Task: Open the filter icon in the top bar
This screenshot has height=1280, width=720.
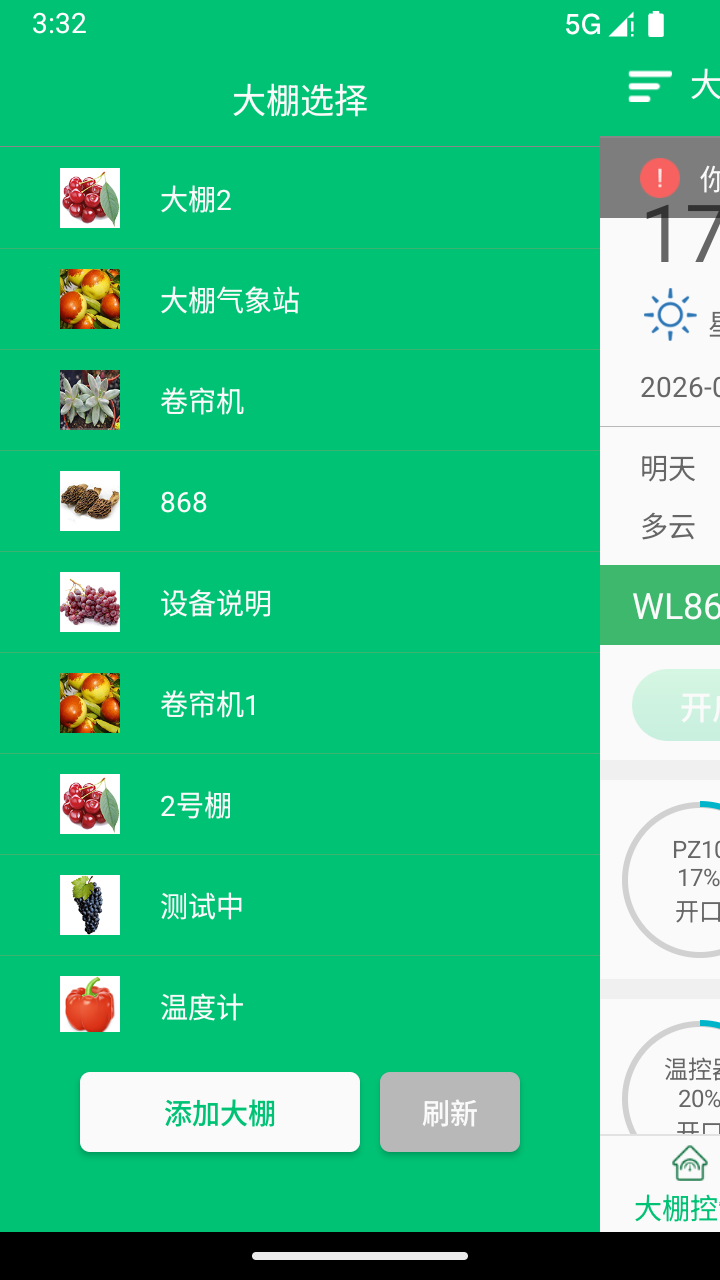Action: 648,88
